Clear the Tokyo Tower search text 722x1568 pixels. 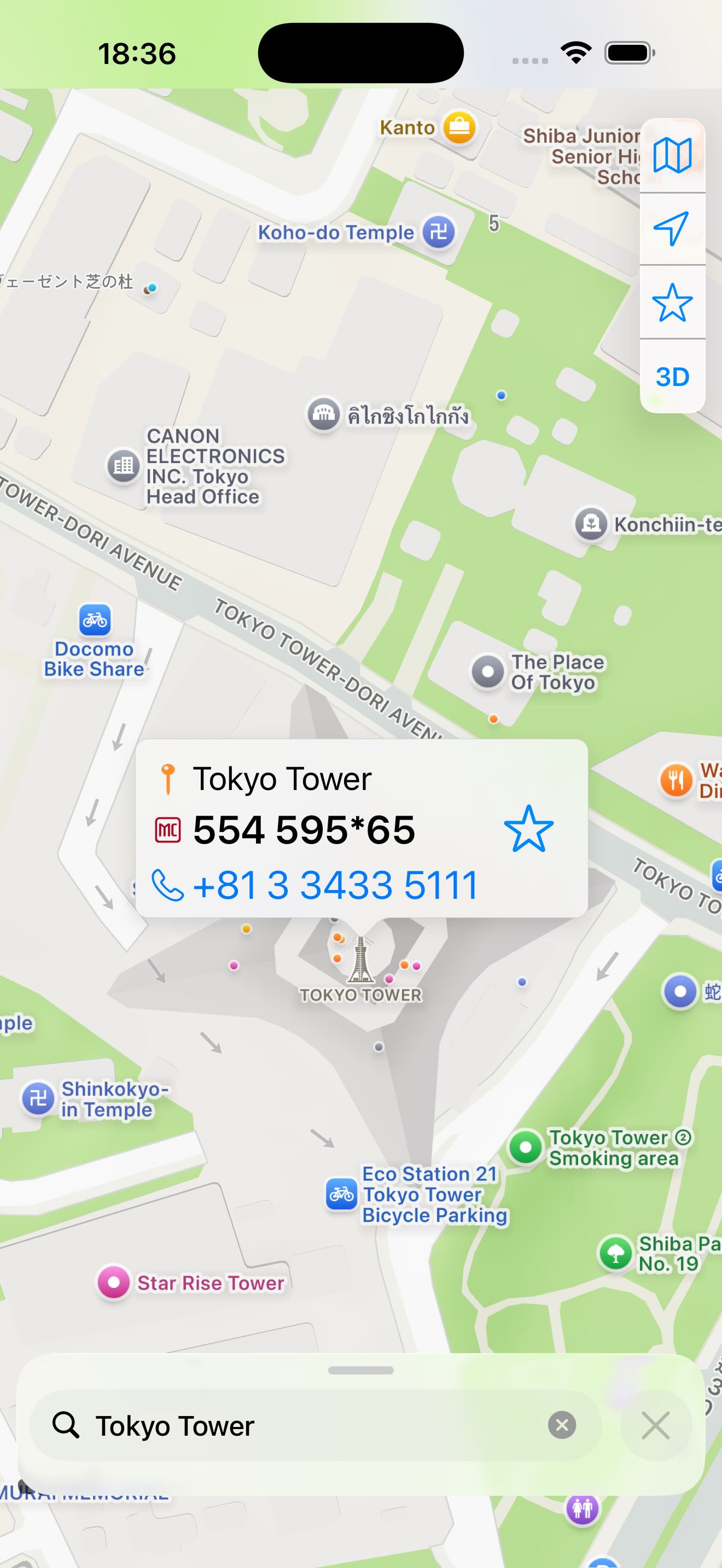(x=561, y=1425)
